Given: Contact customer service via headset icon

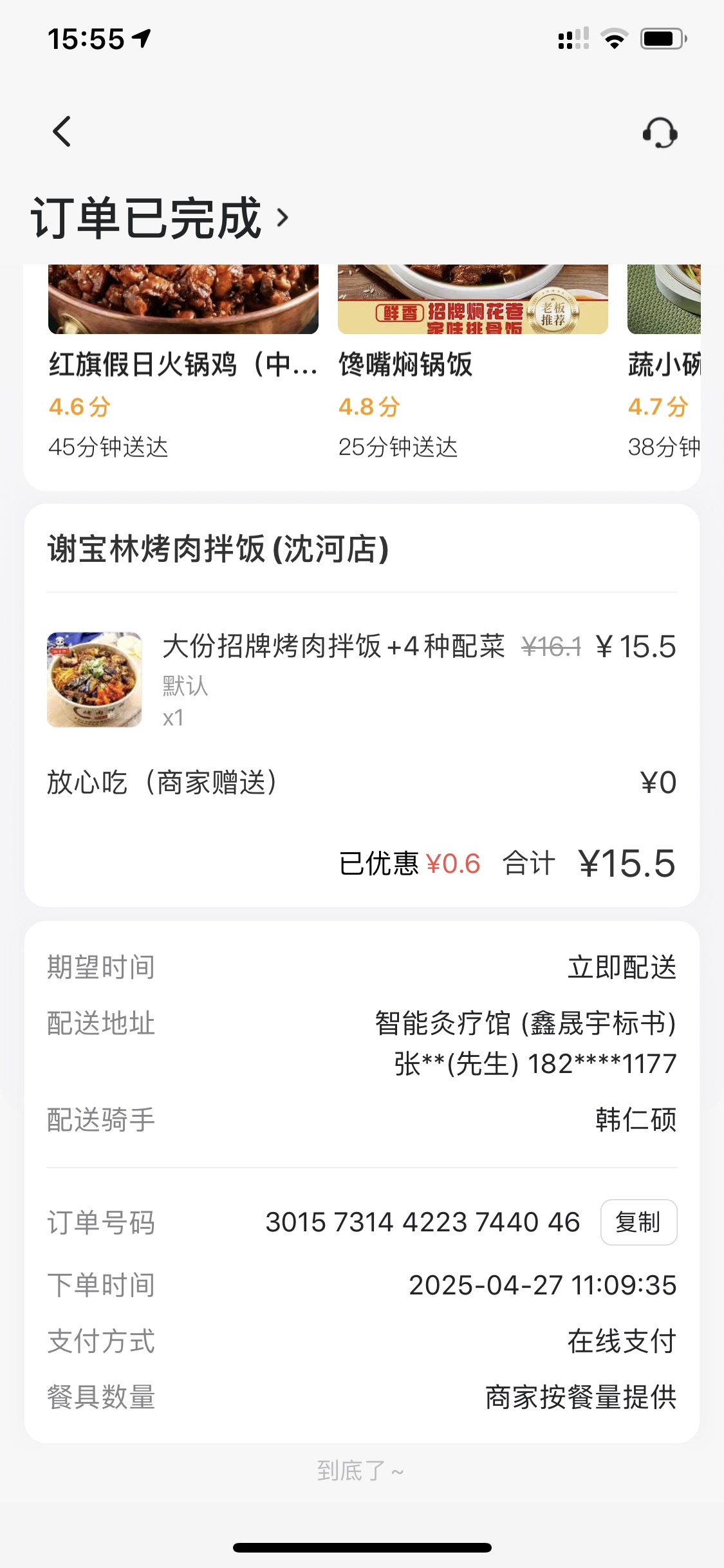Looking at the screenshot, I should coord(660,133).
